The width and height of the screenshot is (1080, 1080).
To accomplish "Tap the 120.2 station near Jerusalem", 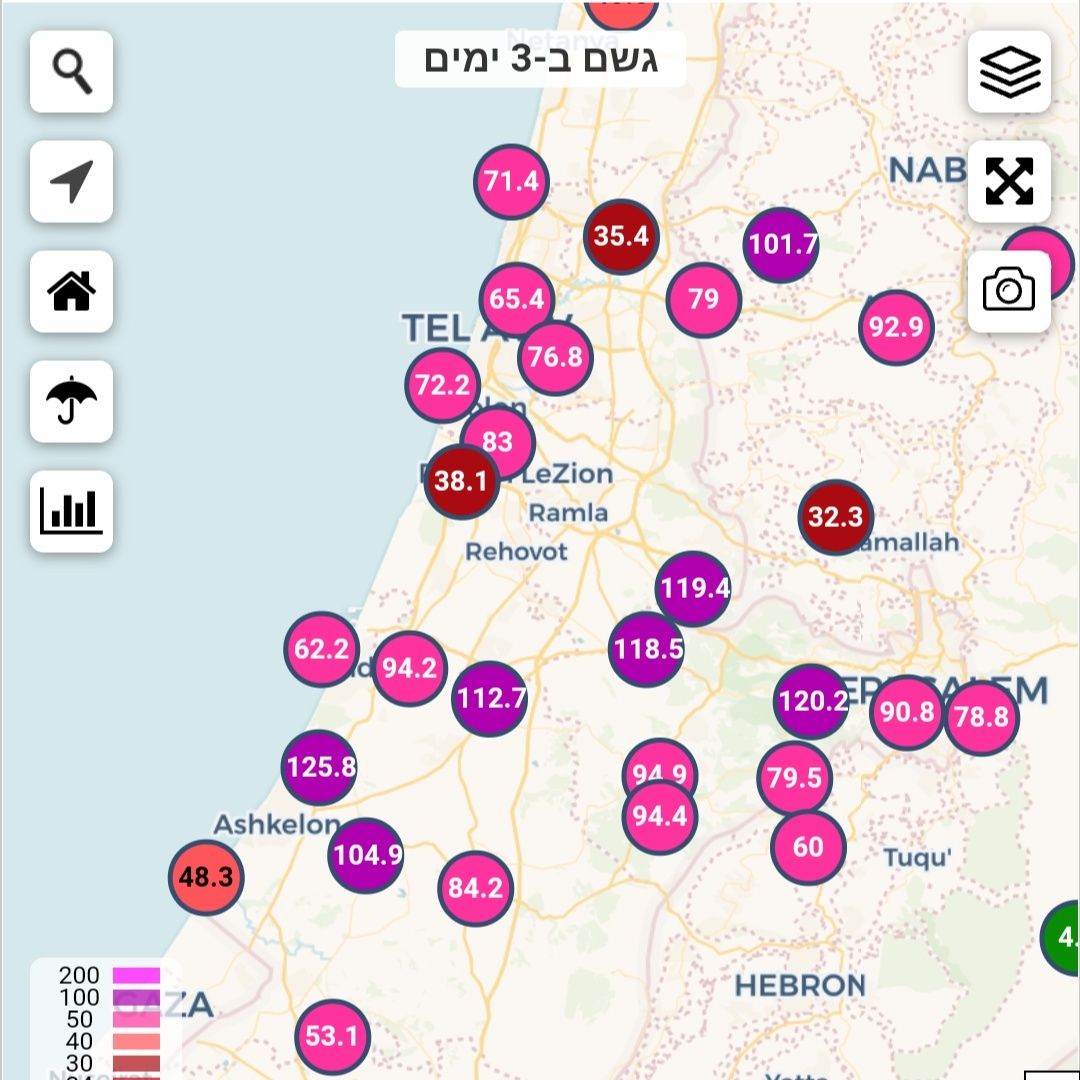I will pos(811,702).
